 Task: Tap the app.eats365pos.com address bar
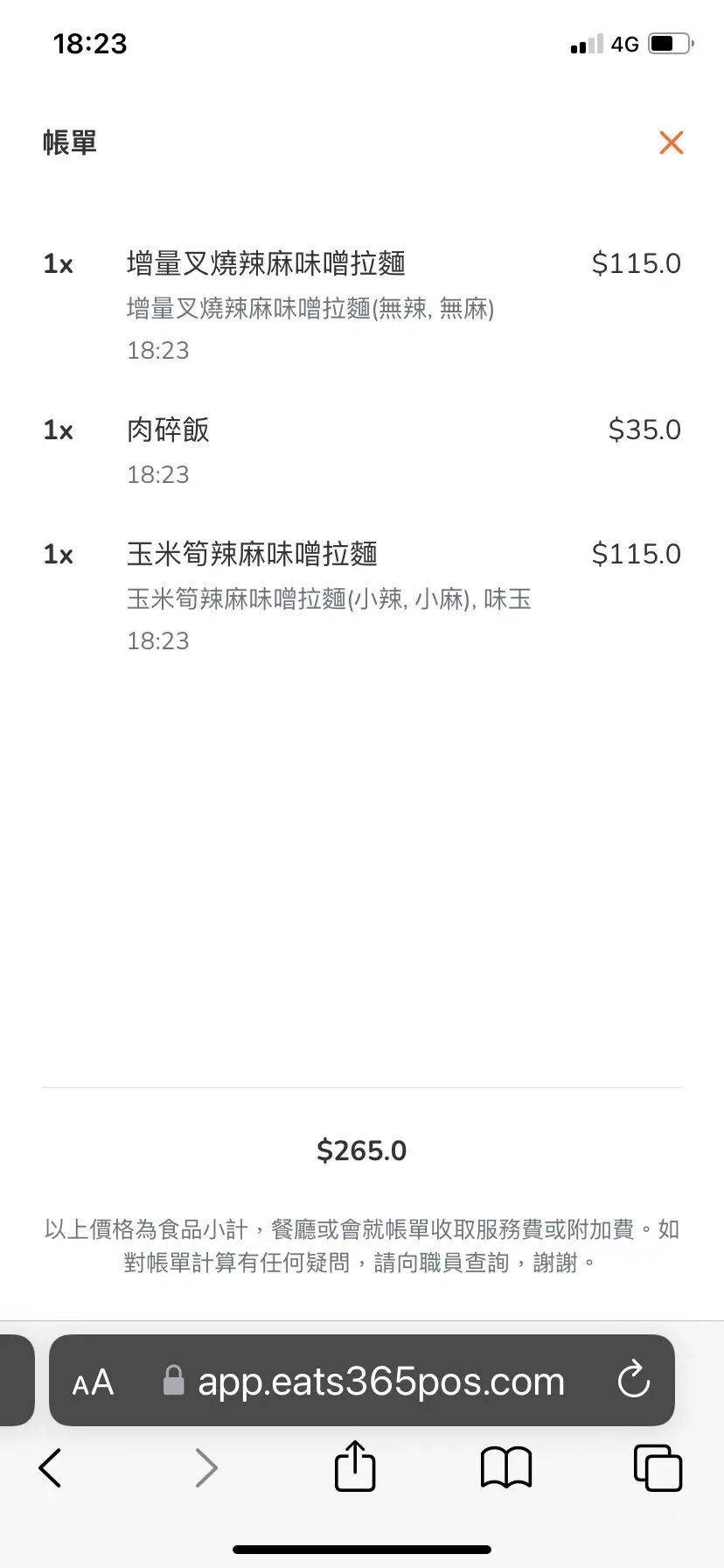point(380,1382)
